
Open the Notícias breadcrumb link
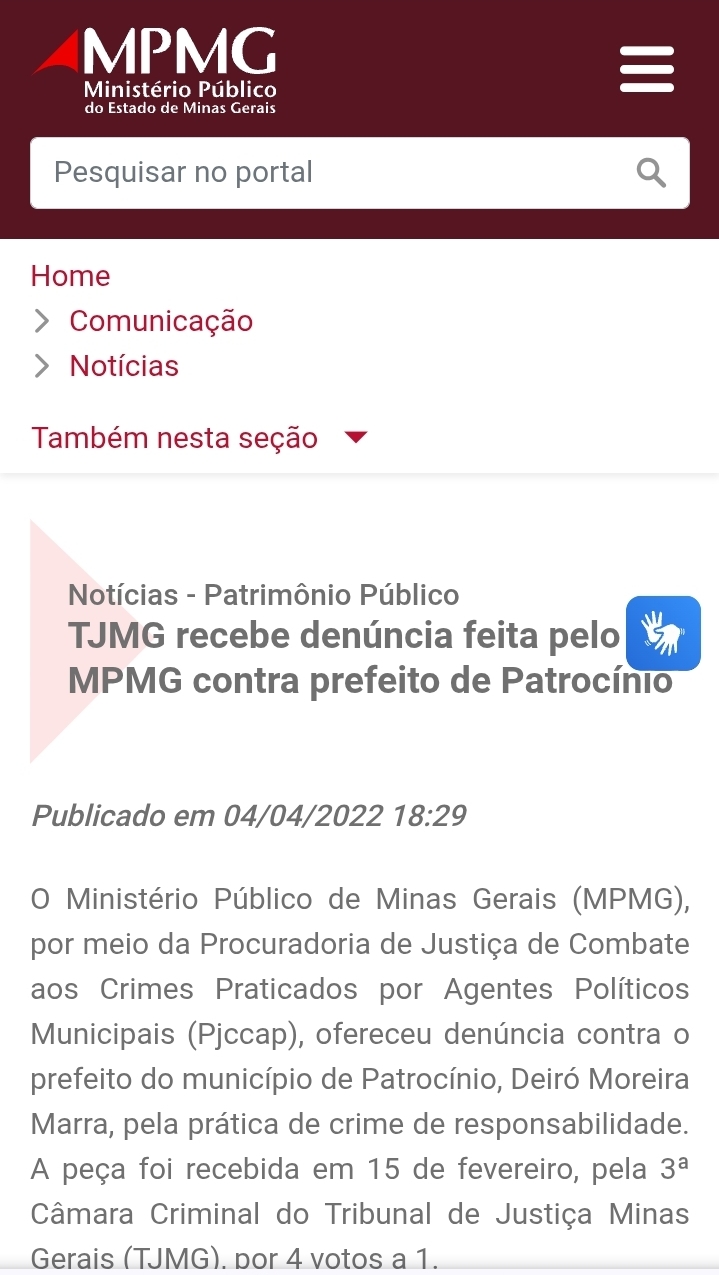[x=124, y=366]
